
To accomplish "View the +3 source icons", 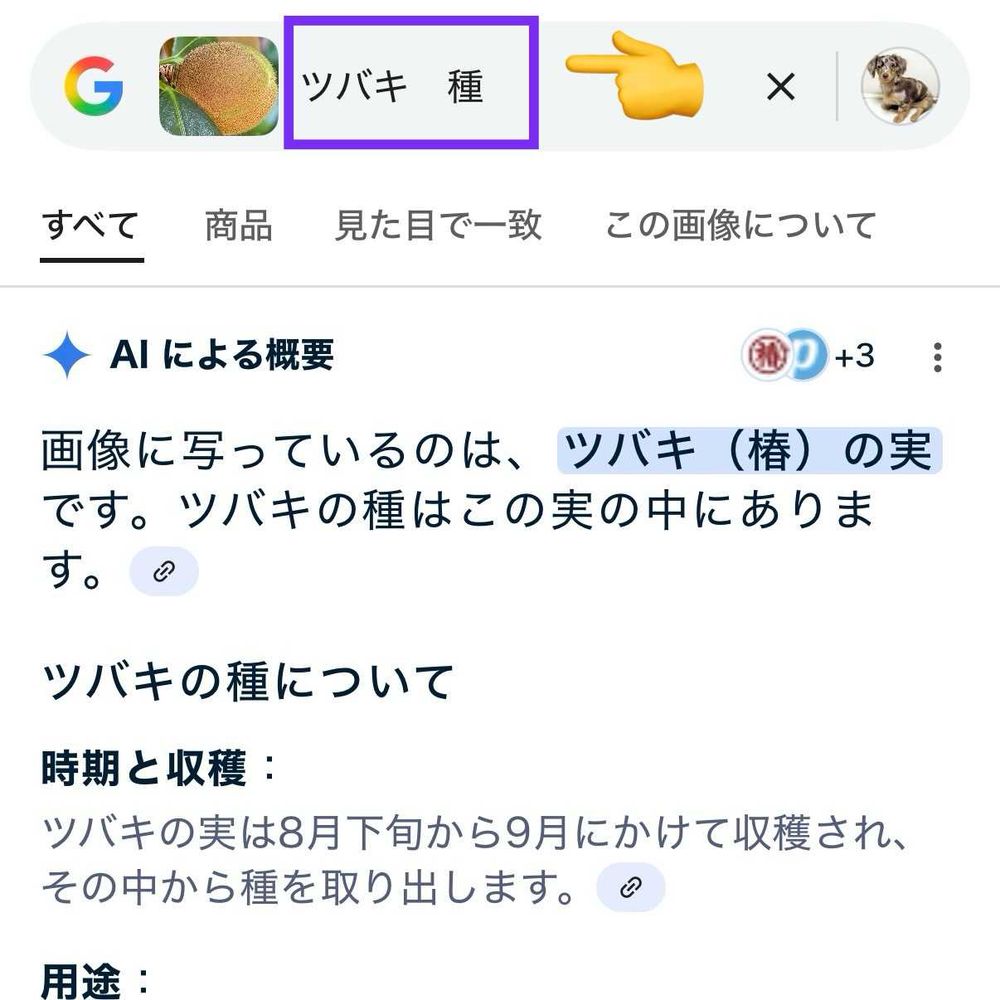I will pos(808,355).
